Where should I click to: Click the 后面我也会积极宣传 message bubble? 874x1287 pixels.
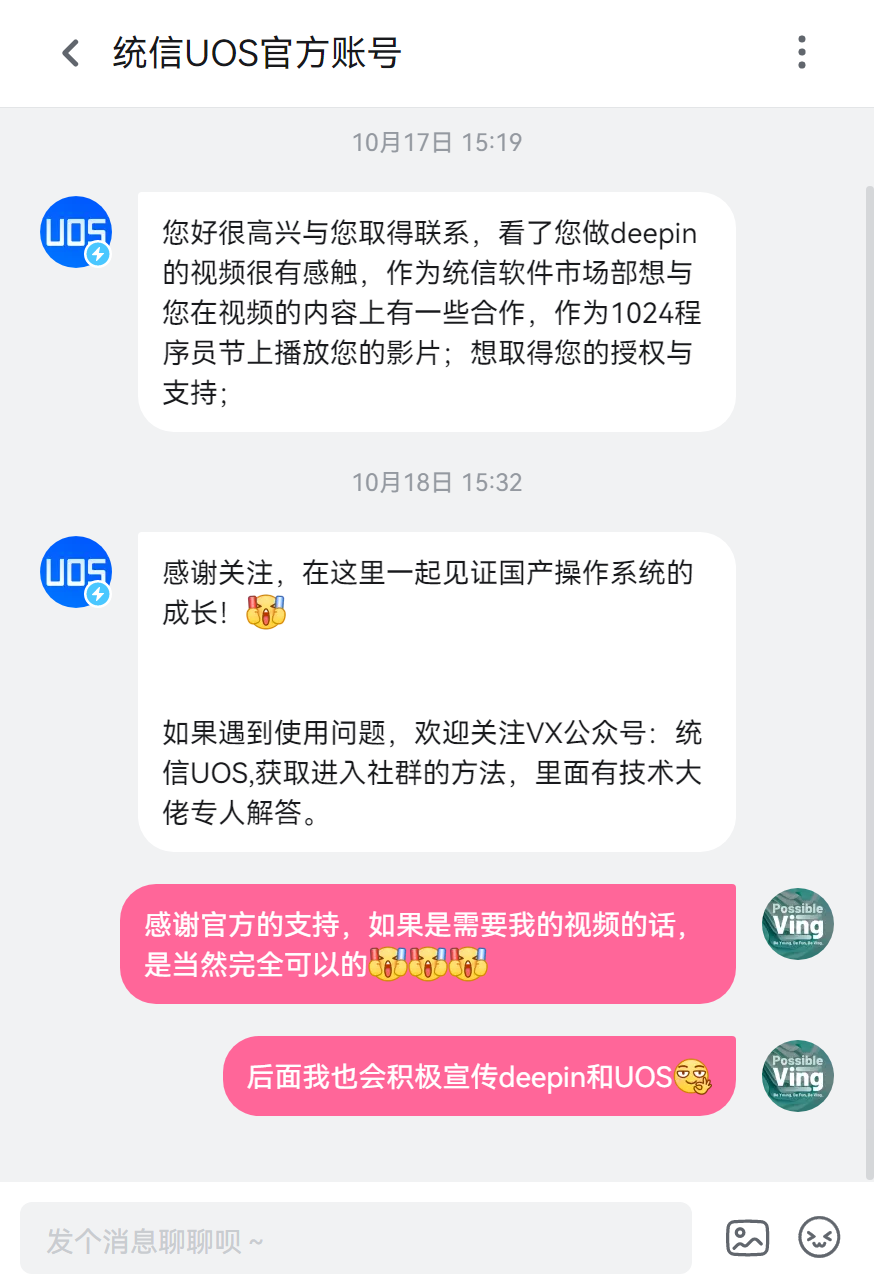[477, 1076]
